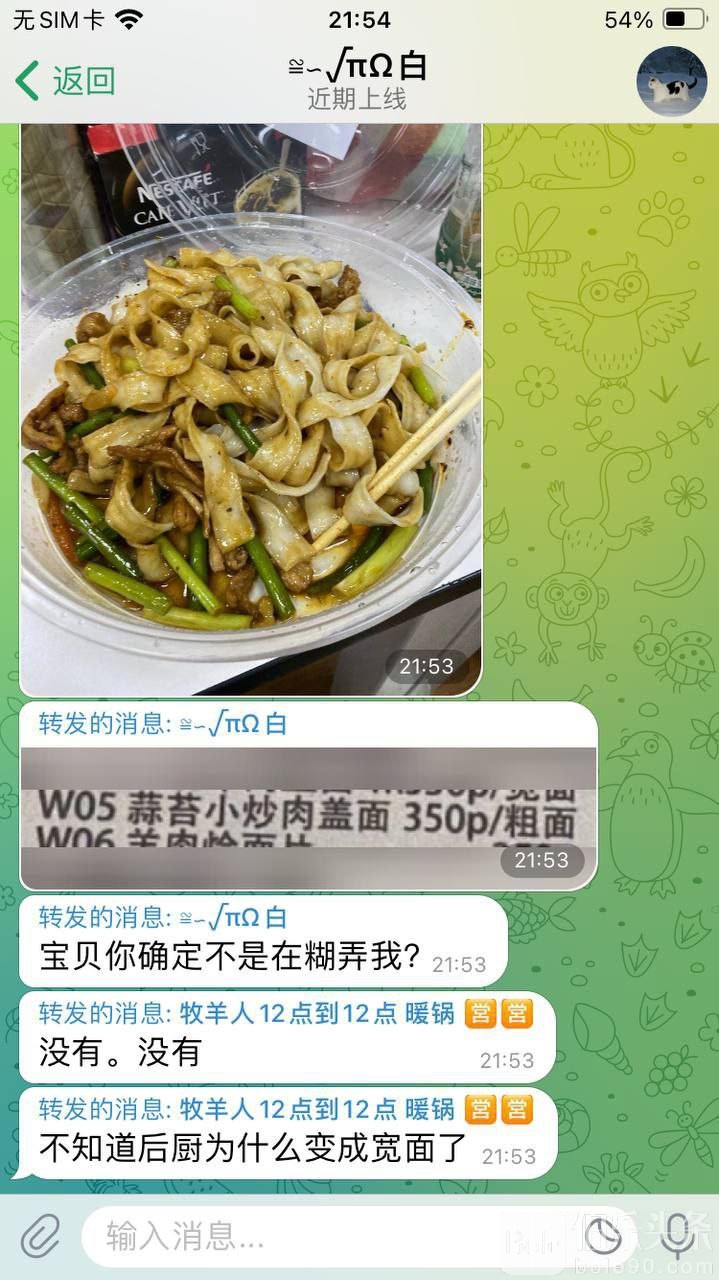Tap the microphone voice message icon
Image resolution: width=719 pixels, height=1280 pixels.
[x=677, y=1237]
